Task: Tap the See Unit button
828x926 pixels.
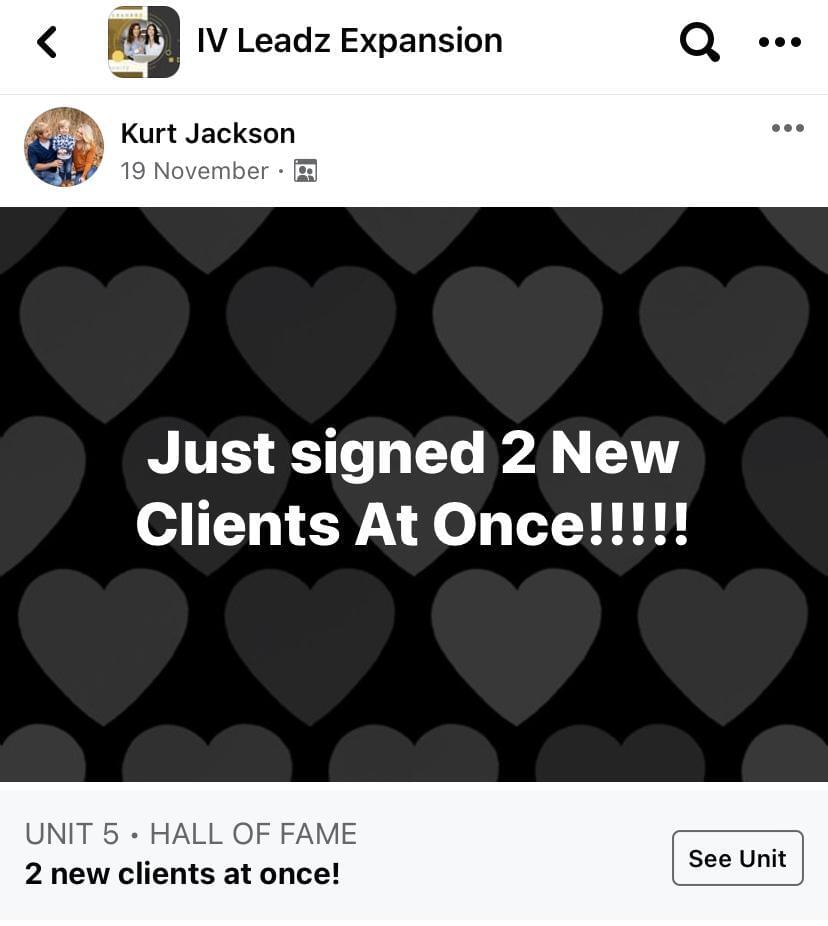Action: point(737,858)
